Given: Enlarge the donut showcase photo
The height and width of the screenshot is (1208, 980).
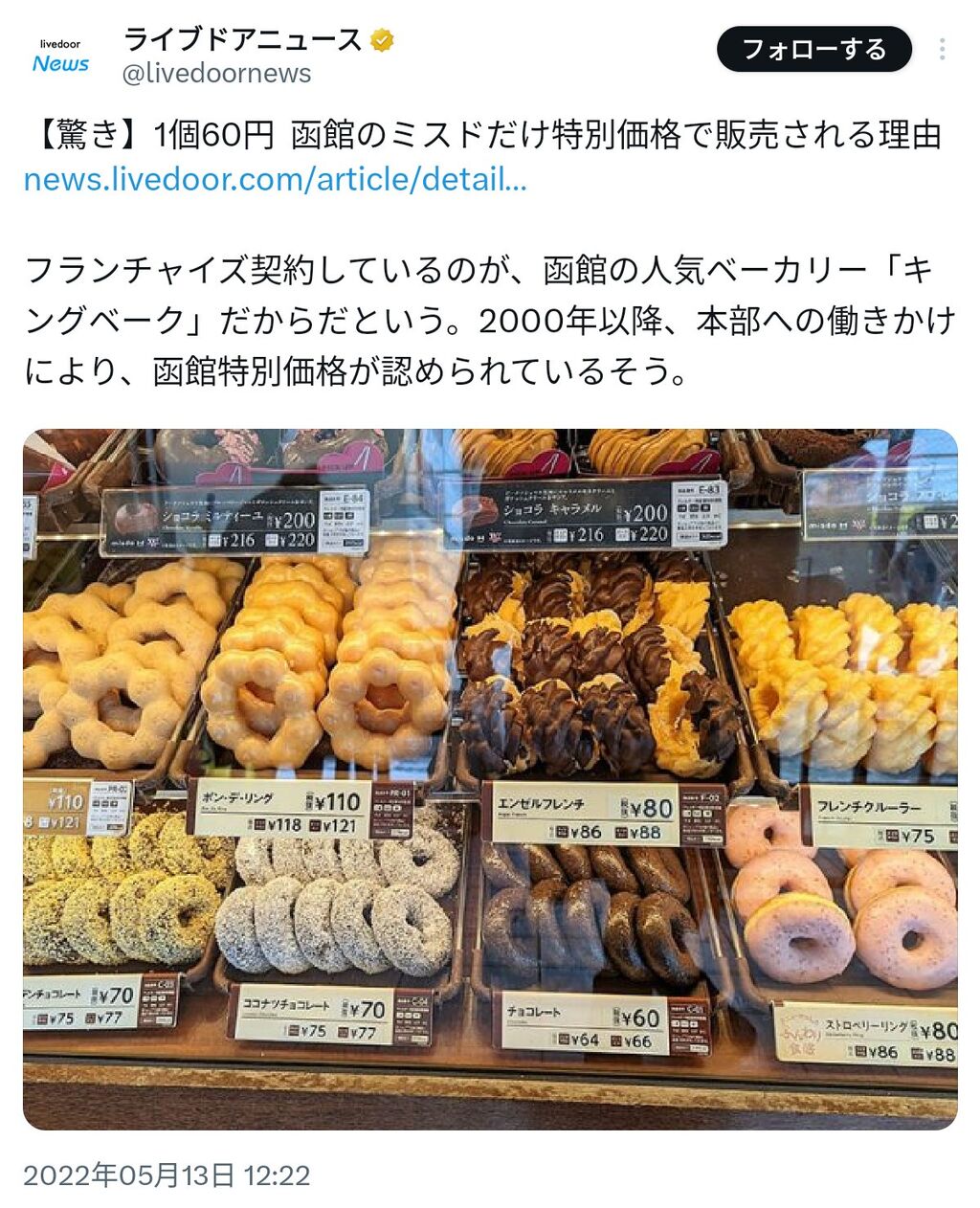Looking at the screenshot, I should pyautogui.click(x=490, y=779).
